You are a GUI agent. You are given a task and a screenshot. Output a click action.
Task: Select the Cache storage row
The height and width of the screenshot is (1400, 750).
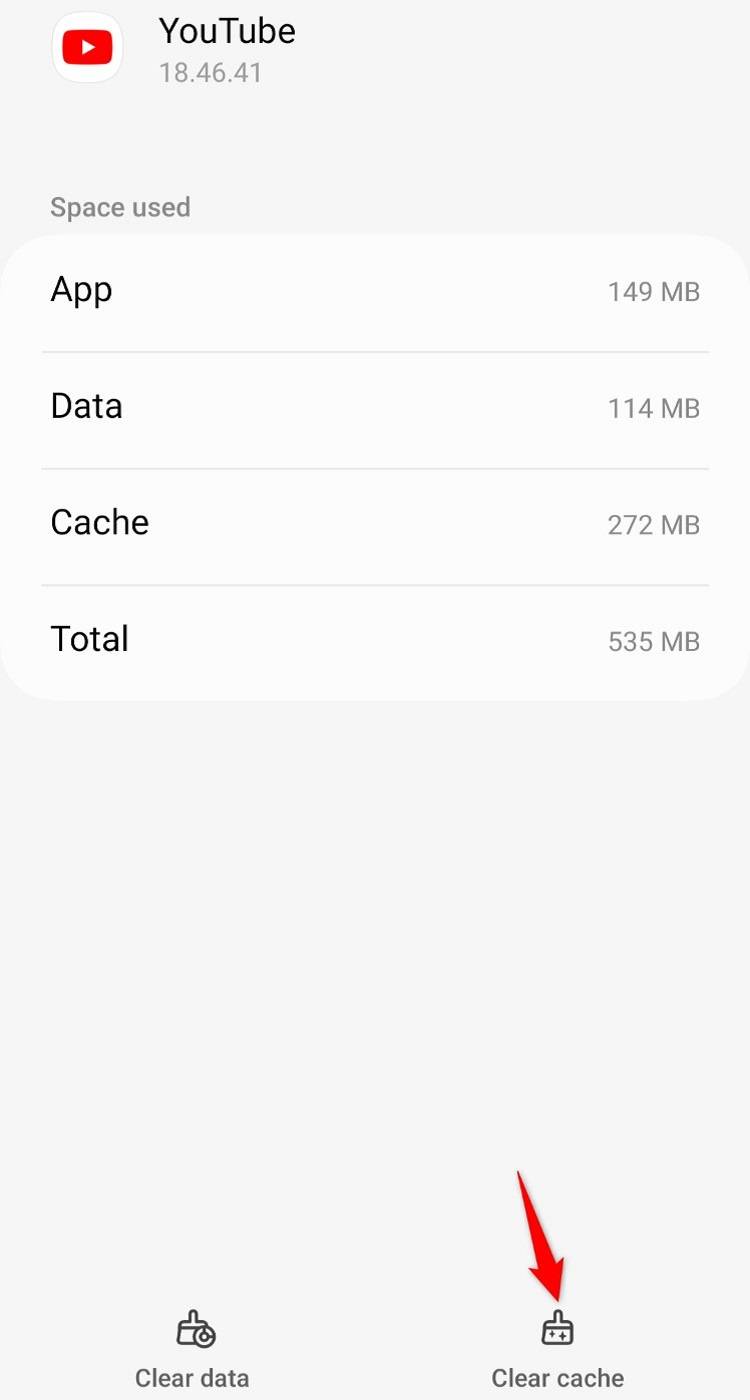click(375, 524)
